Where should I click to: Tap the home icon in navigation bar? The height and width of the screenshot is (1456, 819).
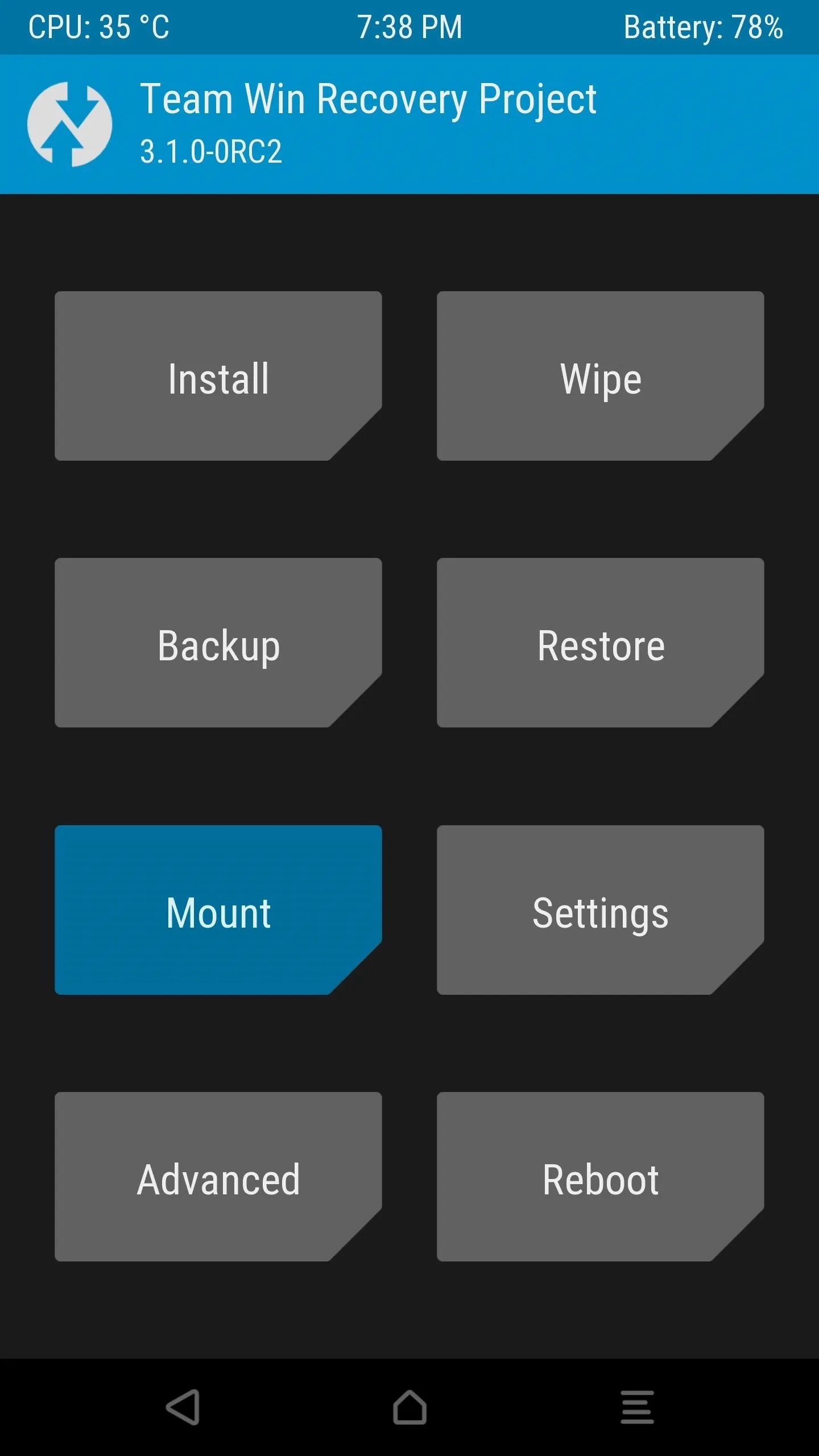coord(409,1407)
